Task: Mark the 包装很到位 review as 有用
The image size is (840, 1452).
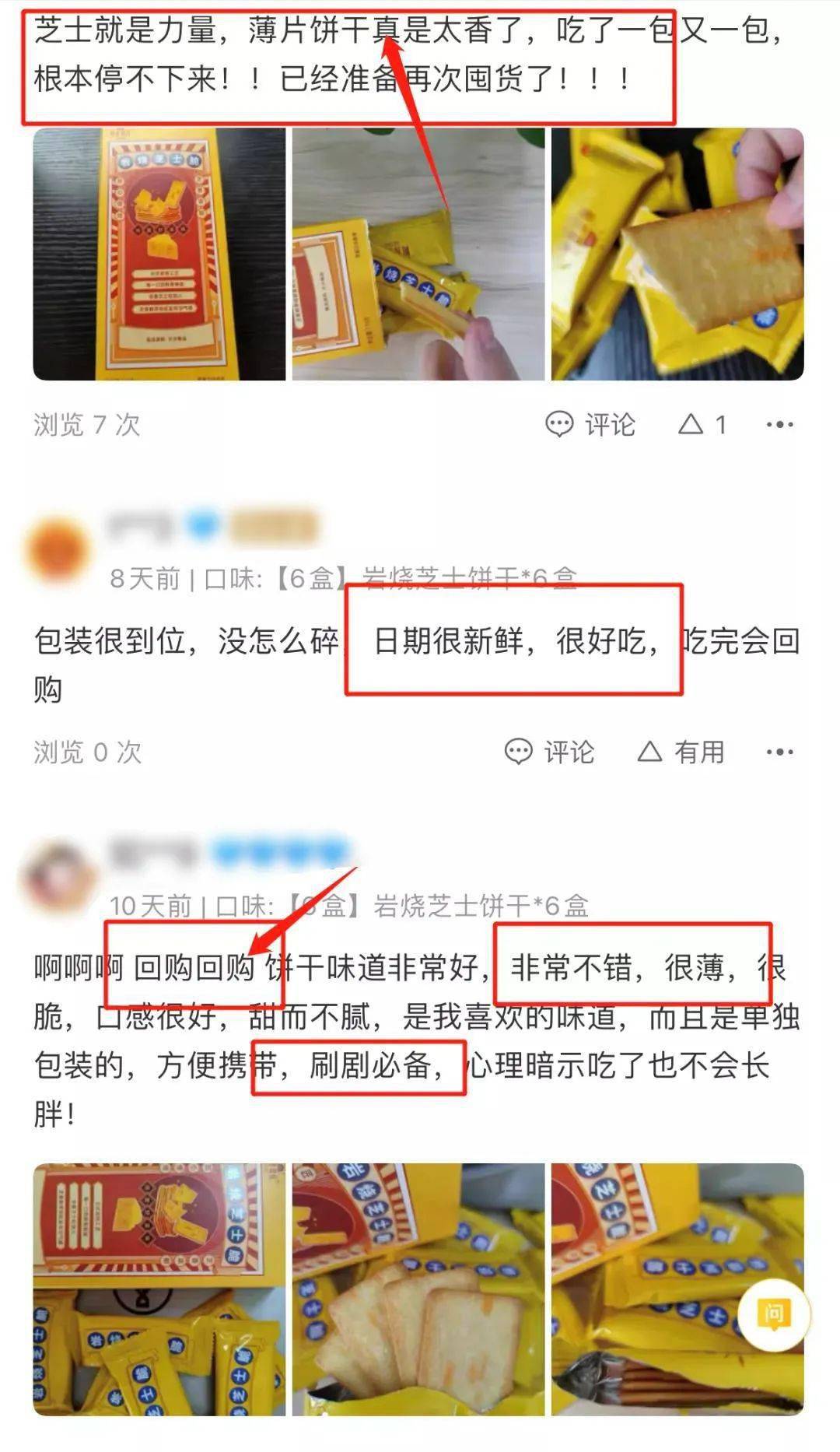Action: coord(681,752)
